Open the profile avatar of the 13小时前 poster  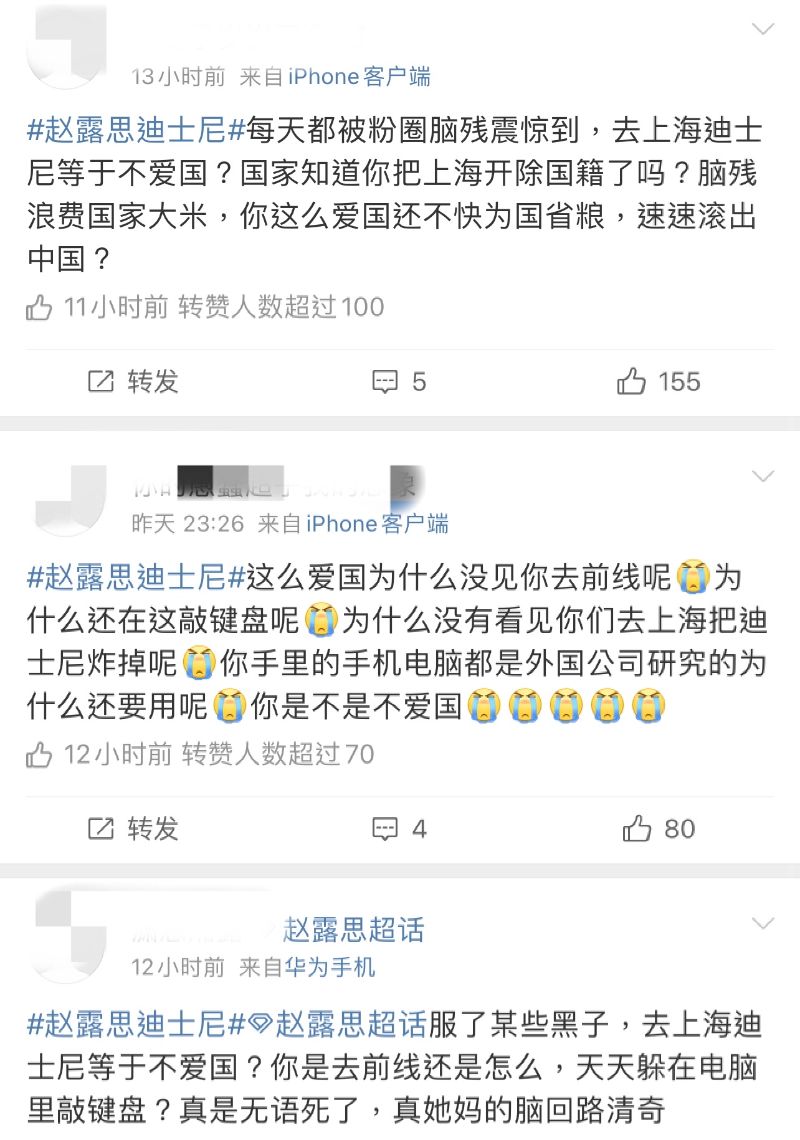(x=67, y=47)
